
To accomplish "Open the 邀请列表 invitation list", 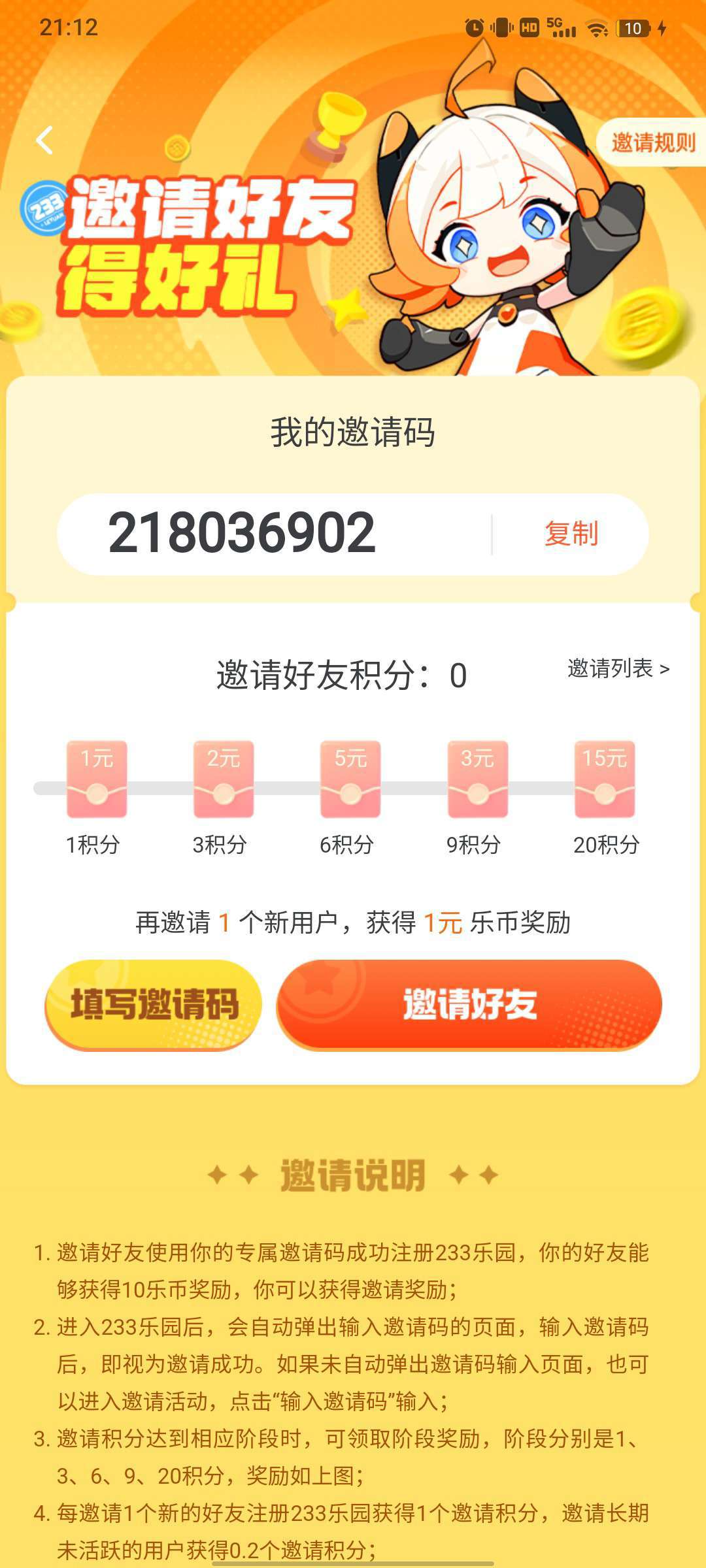I will (618, 668).
